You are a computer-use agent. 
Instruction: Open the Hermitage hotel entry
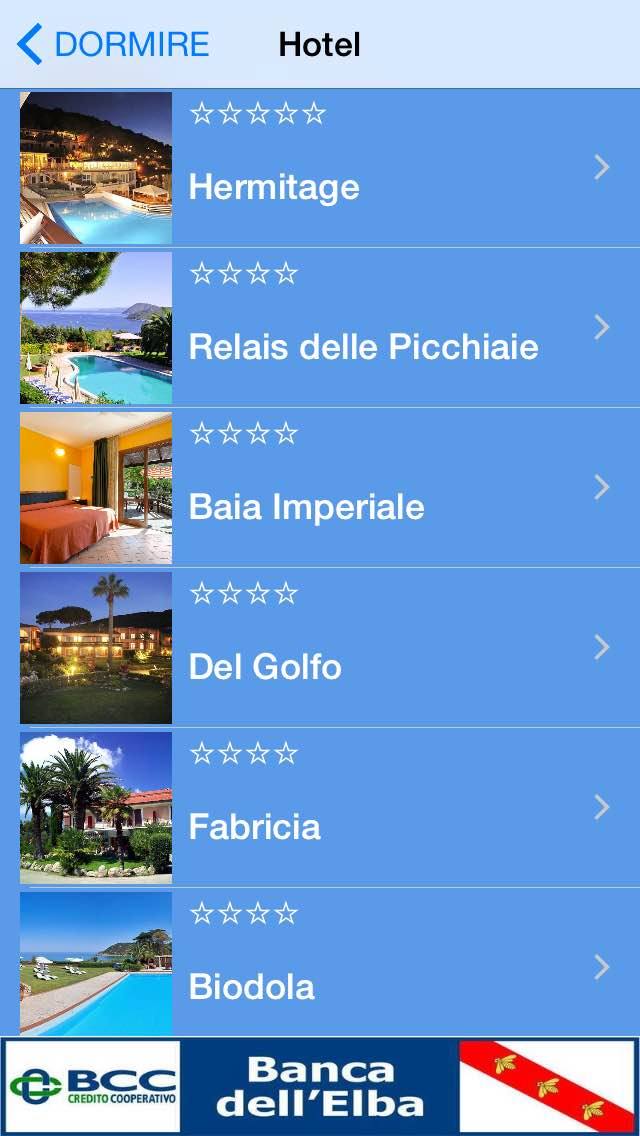320,168
